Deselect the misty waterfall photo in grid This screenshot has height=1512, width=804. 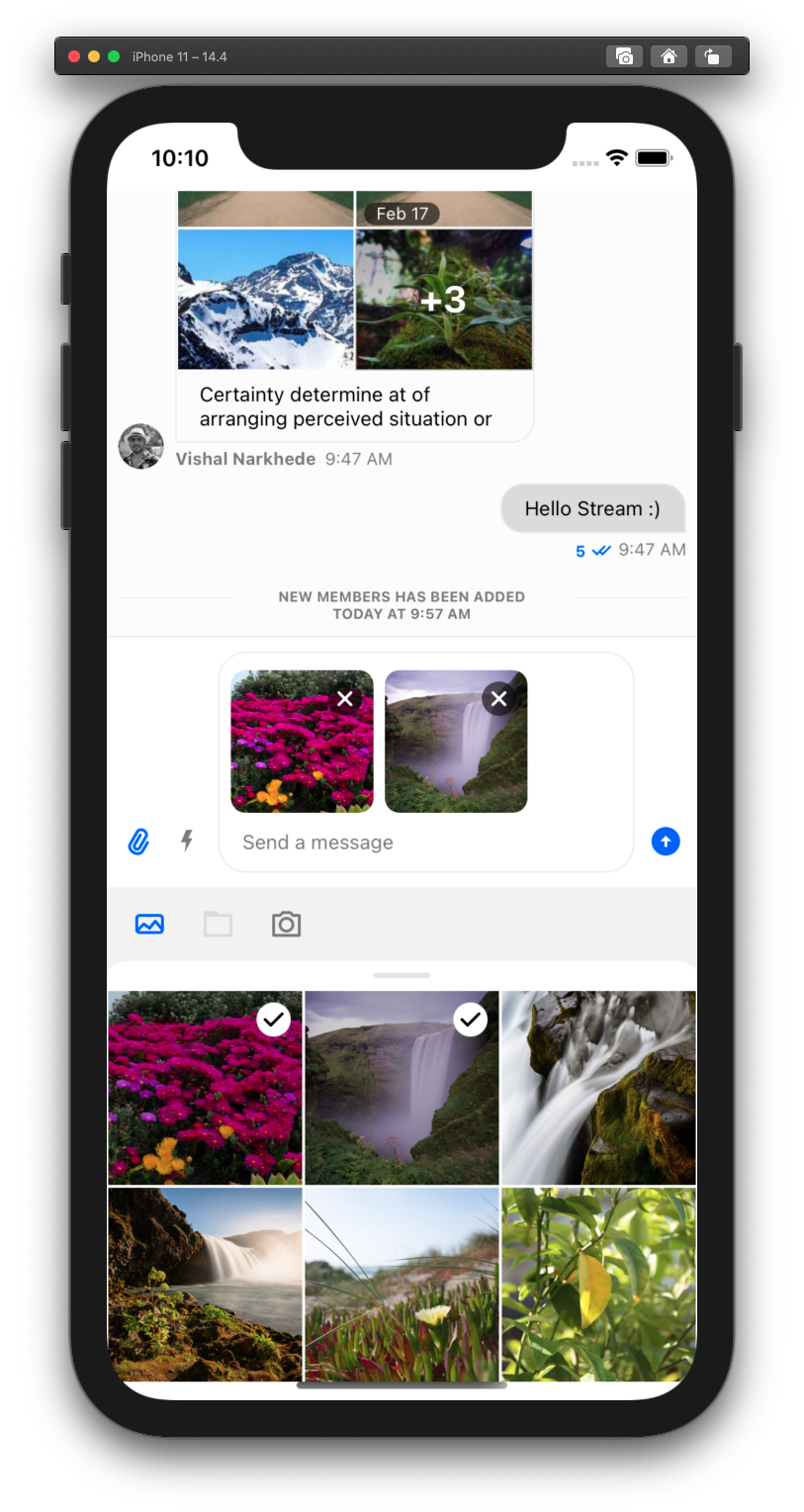click(x=402, y=1088)
